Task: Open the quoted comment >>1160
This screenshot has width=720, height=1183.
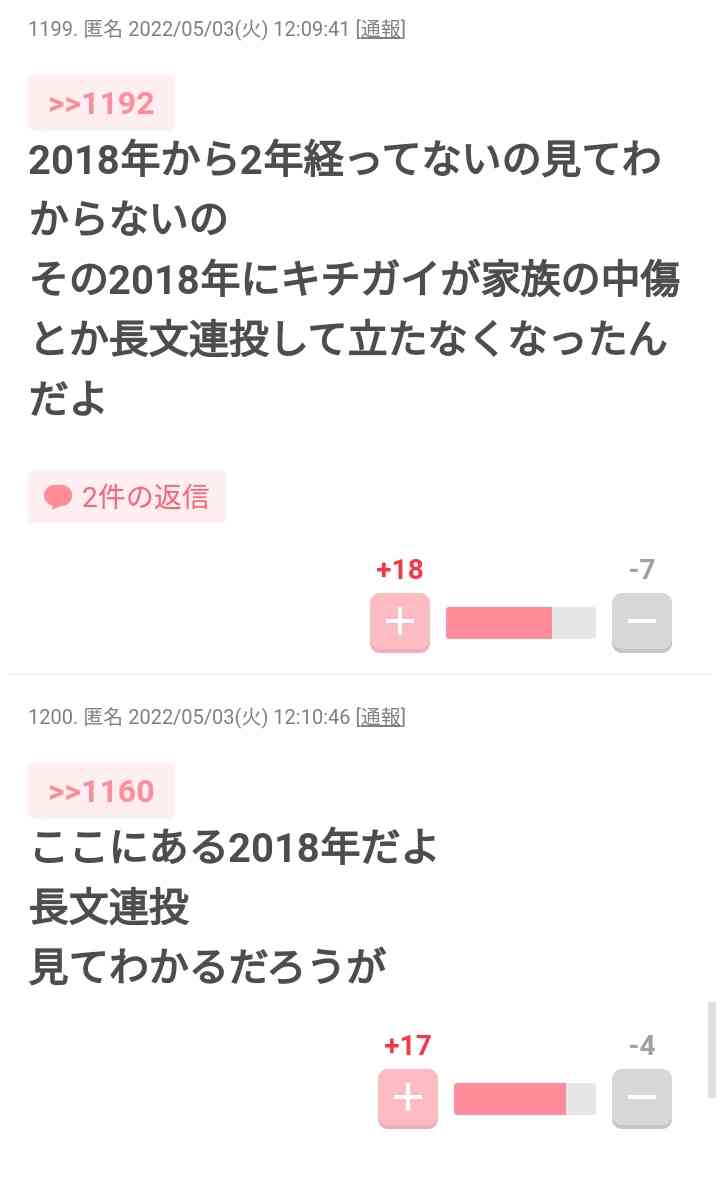Action: tap(100, 790)
